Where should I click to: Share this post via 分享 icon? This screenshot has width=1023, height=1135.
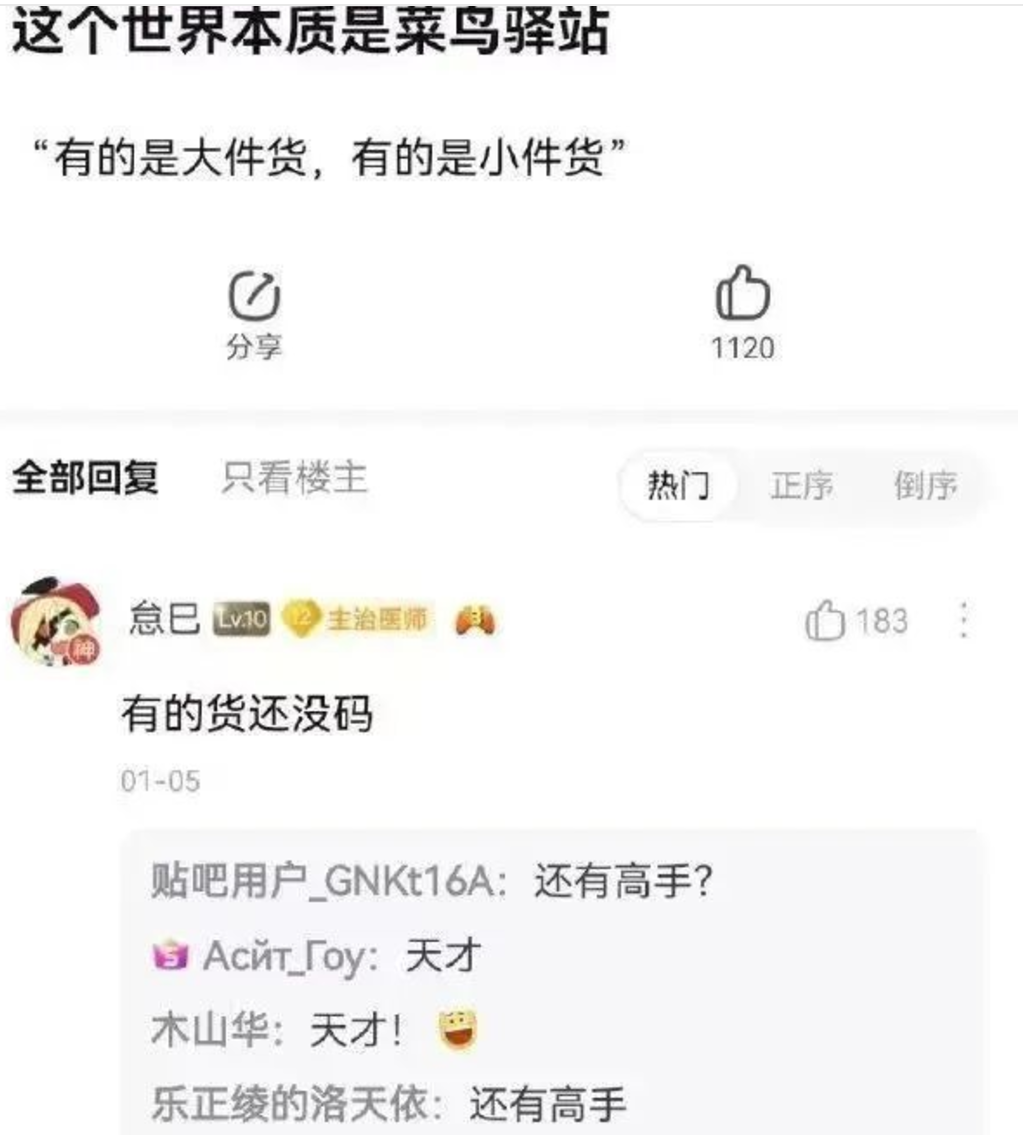tap(255, 296)
